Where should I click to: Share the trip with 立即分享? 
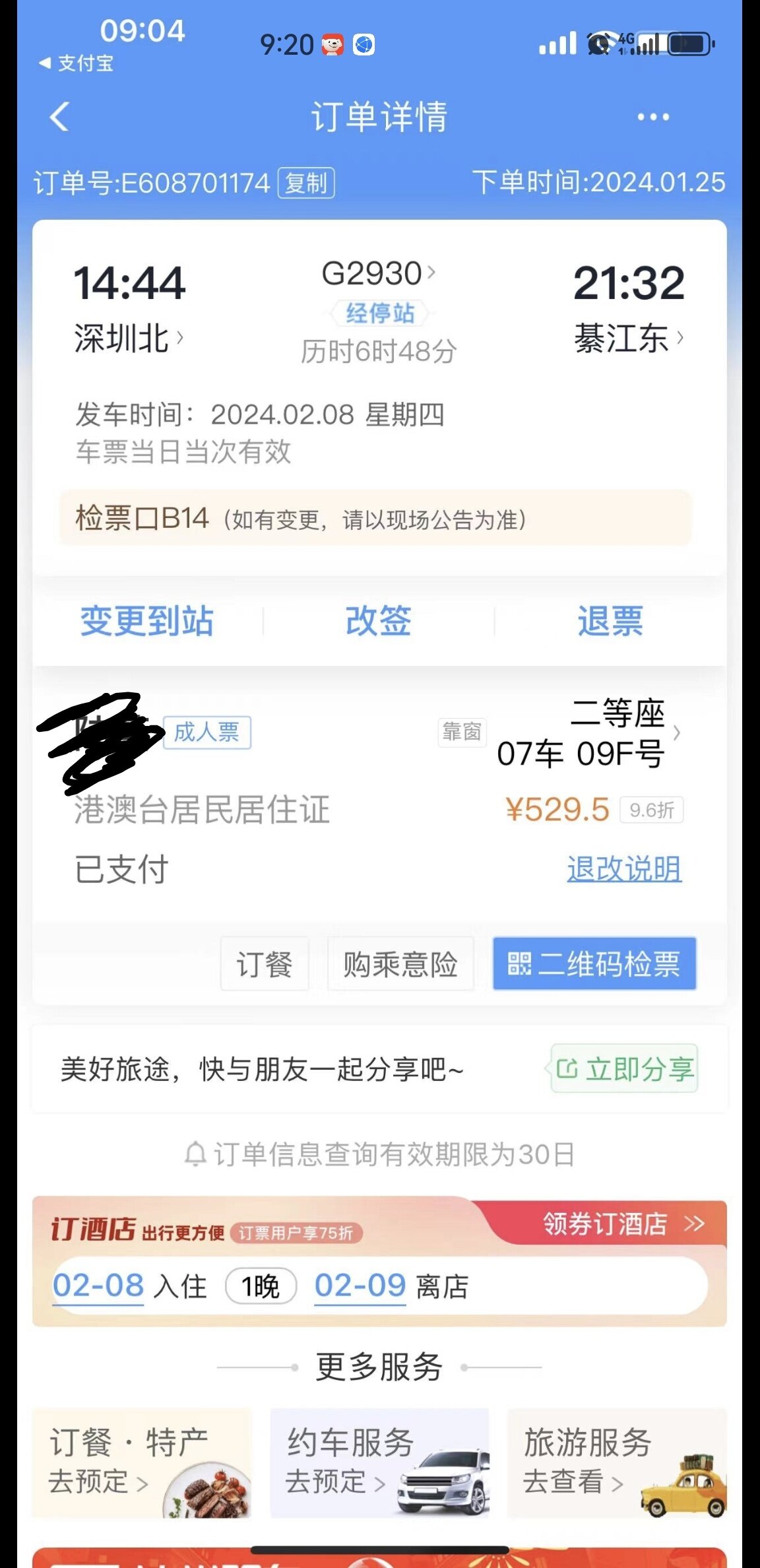(625, 1068)
